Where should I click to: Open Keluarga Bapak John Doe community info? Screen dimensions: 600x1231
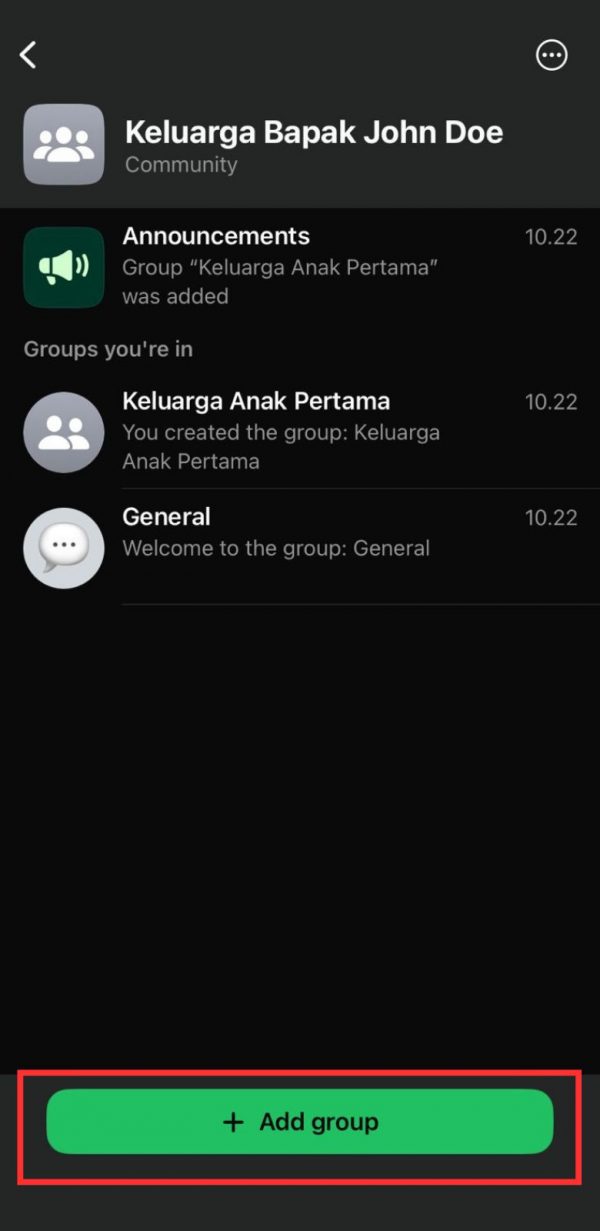pyautogui.click(x=300, y=145)
